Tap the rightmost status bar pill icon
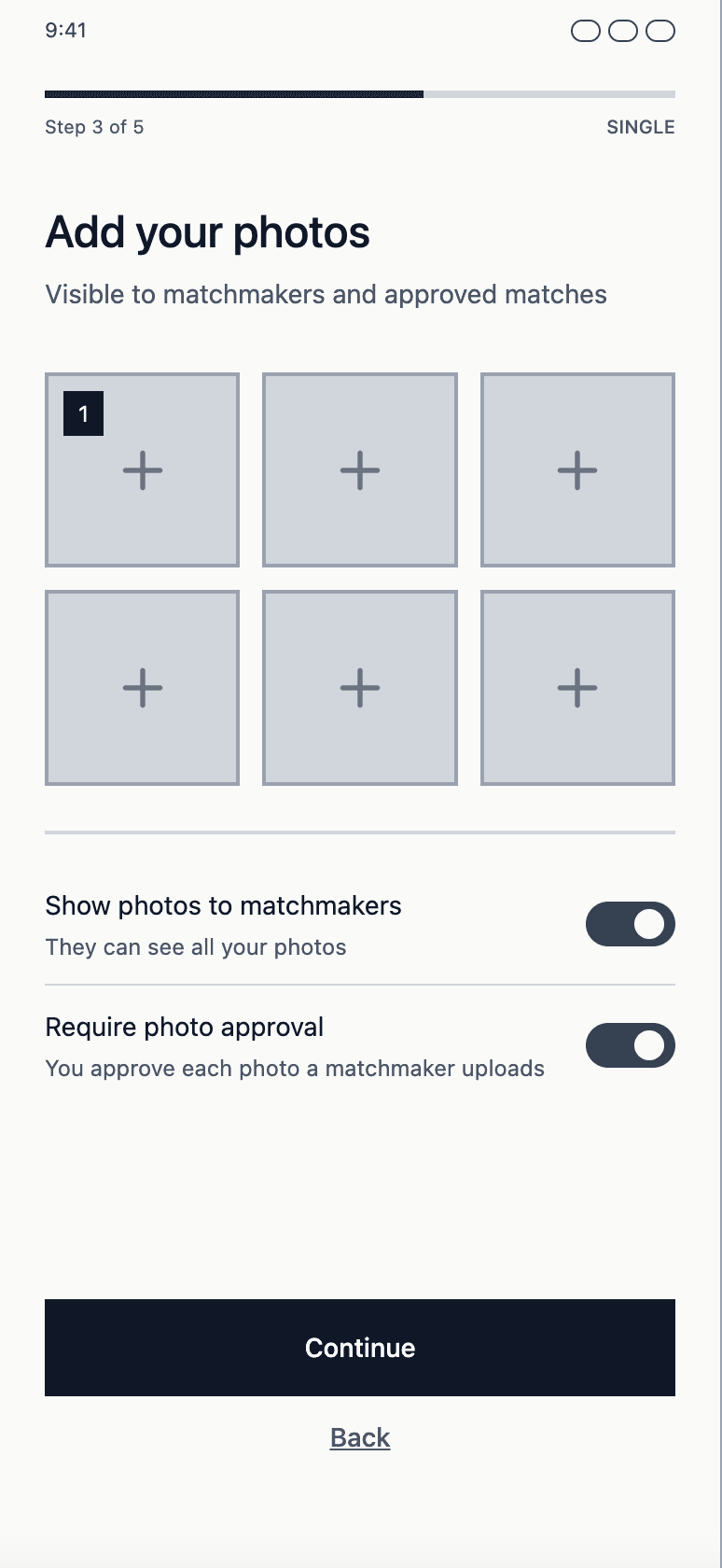This screenshot has height=1568, width=722. click(661, 31)
